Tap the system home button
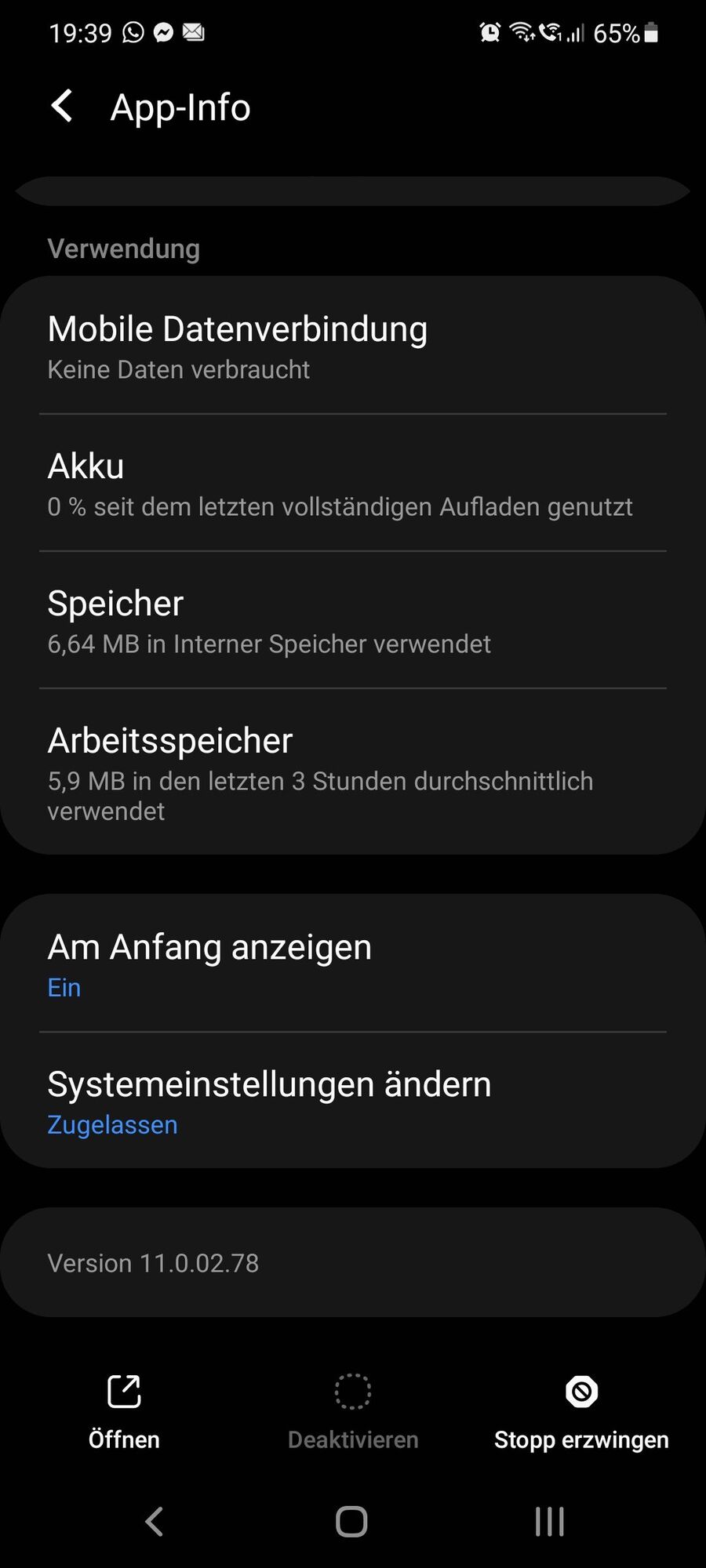 coord(351,1522)
